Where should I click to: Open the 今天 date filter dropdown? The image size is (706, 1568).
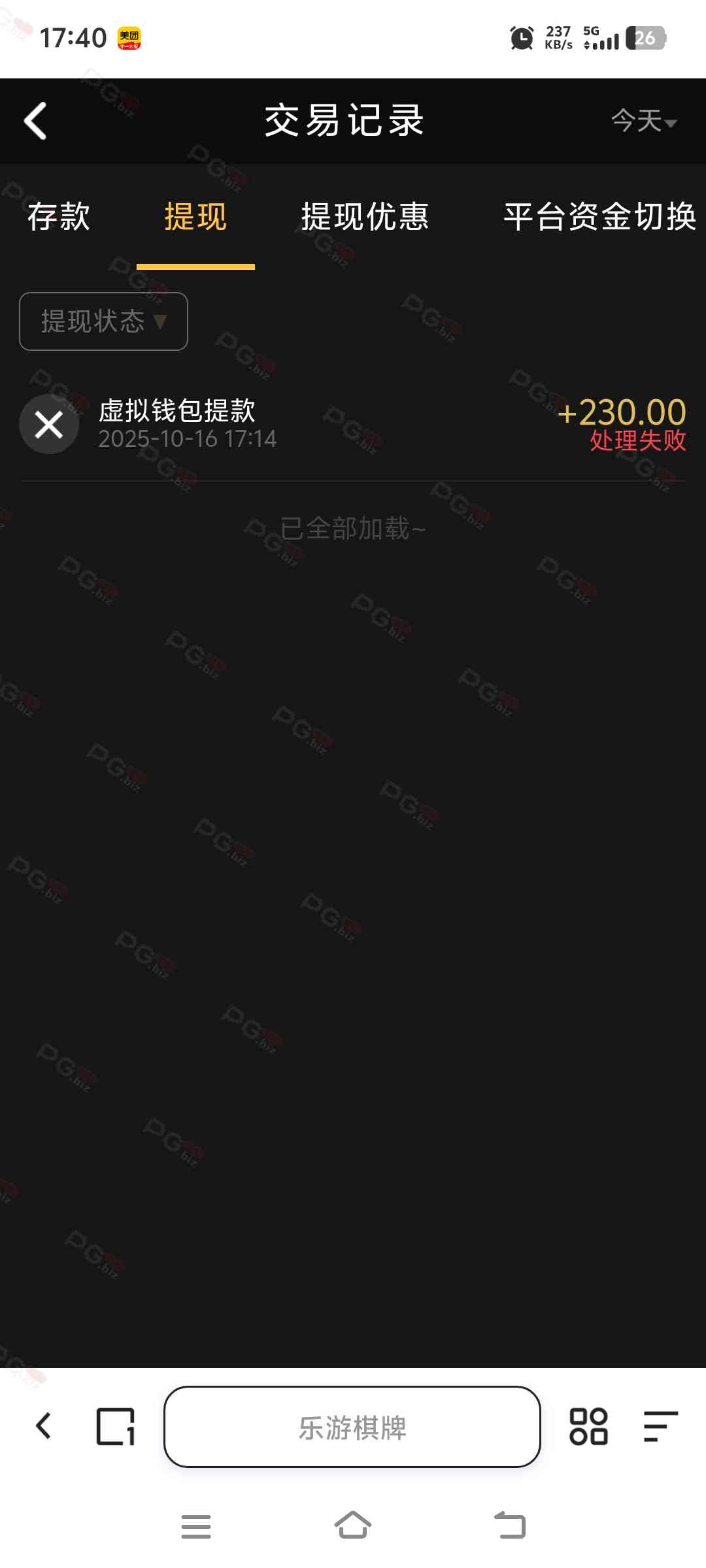coord(643,121)
